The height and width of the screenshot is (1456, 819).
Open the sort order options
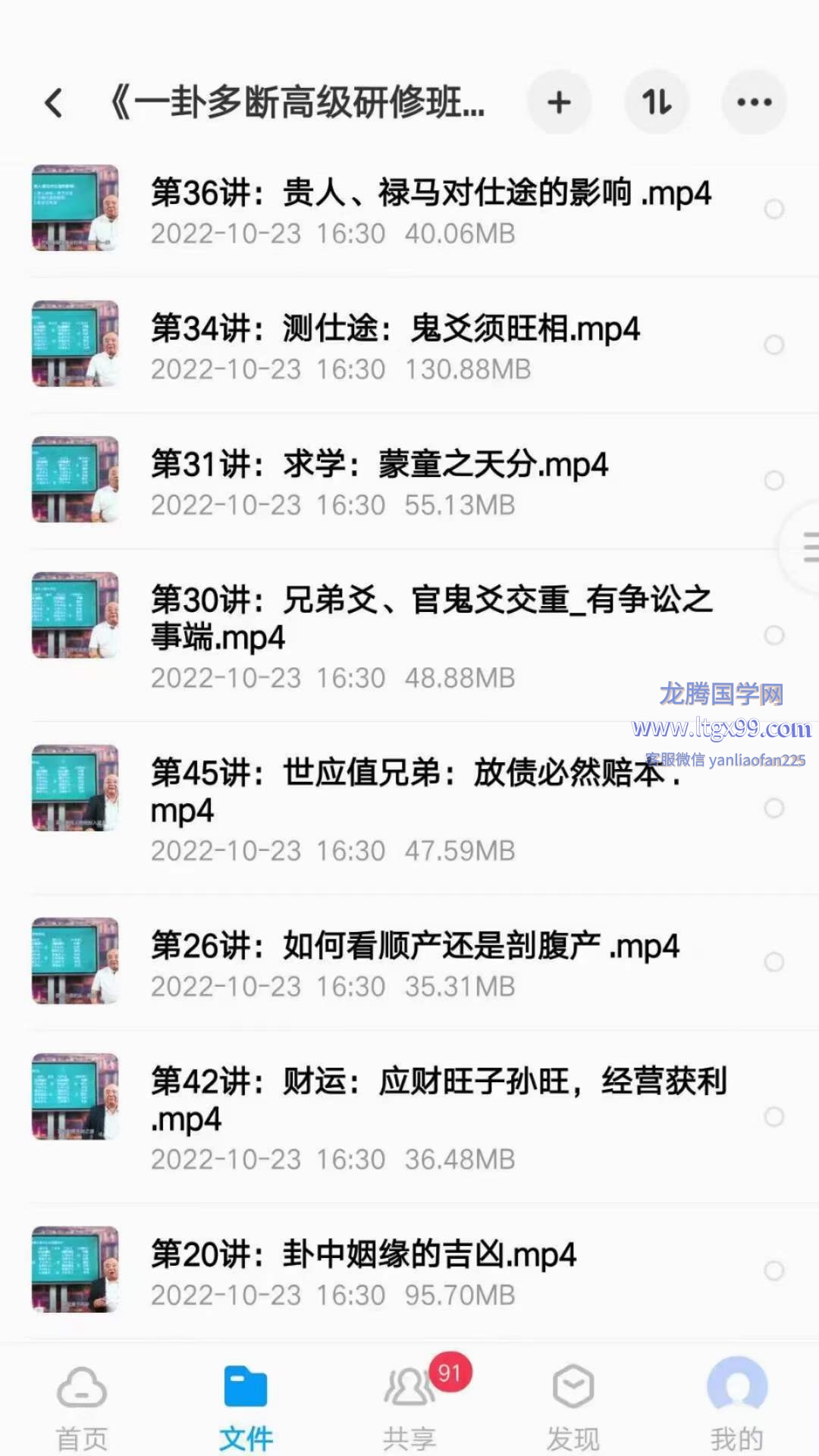click(x=657, y=102)
